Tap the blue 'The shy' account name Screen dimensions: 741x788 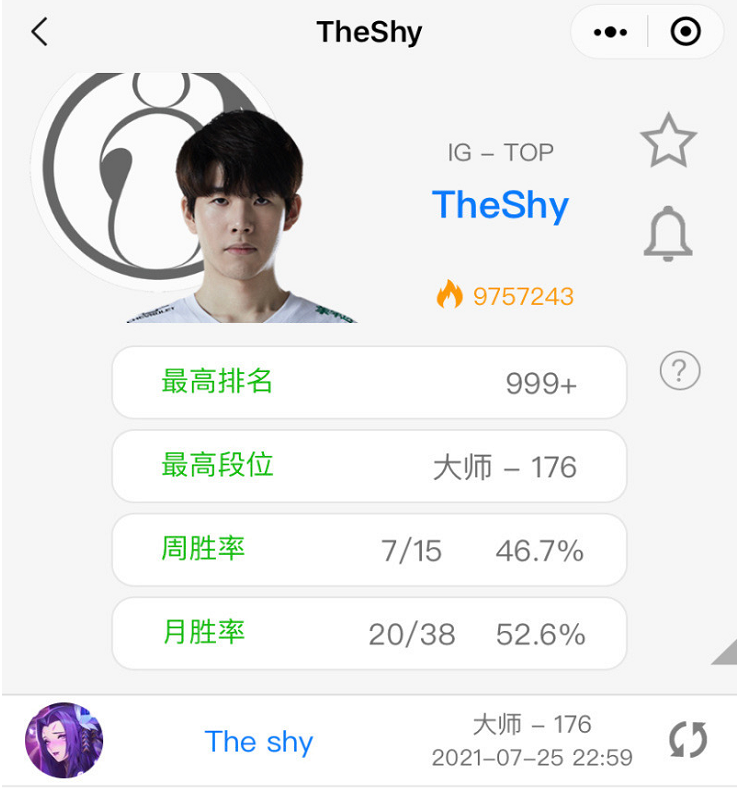click(x=258, y=742)
